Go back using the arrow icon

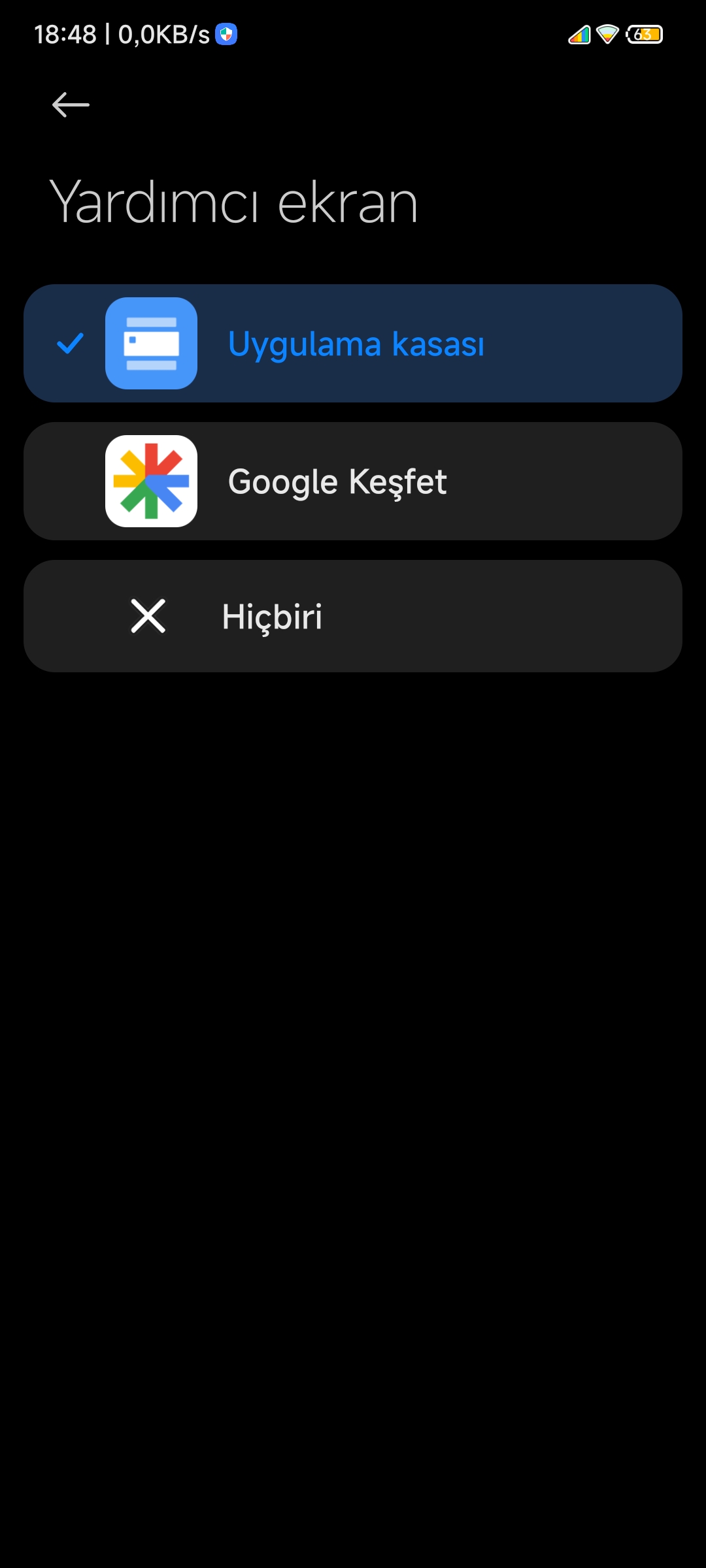tap(71, 105)
